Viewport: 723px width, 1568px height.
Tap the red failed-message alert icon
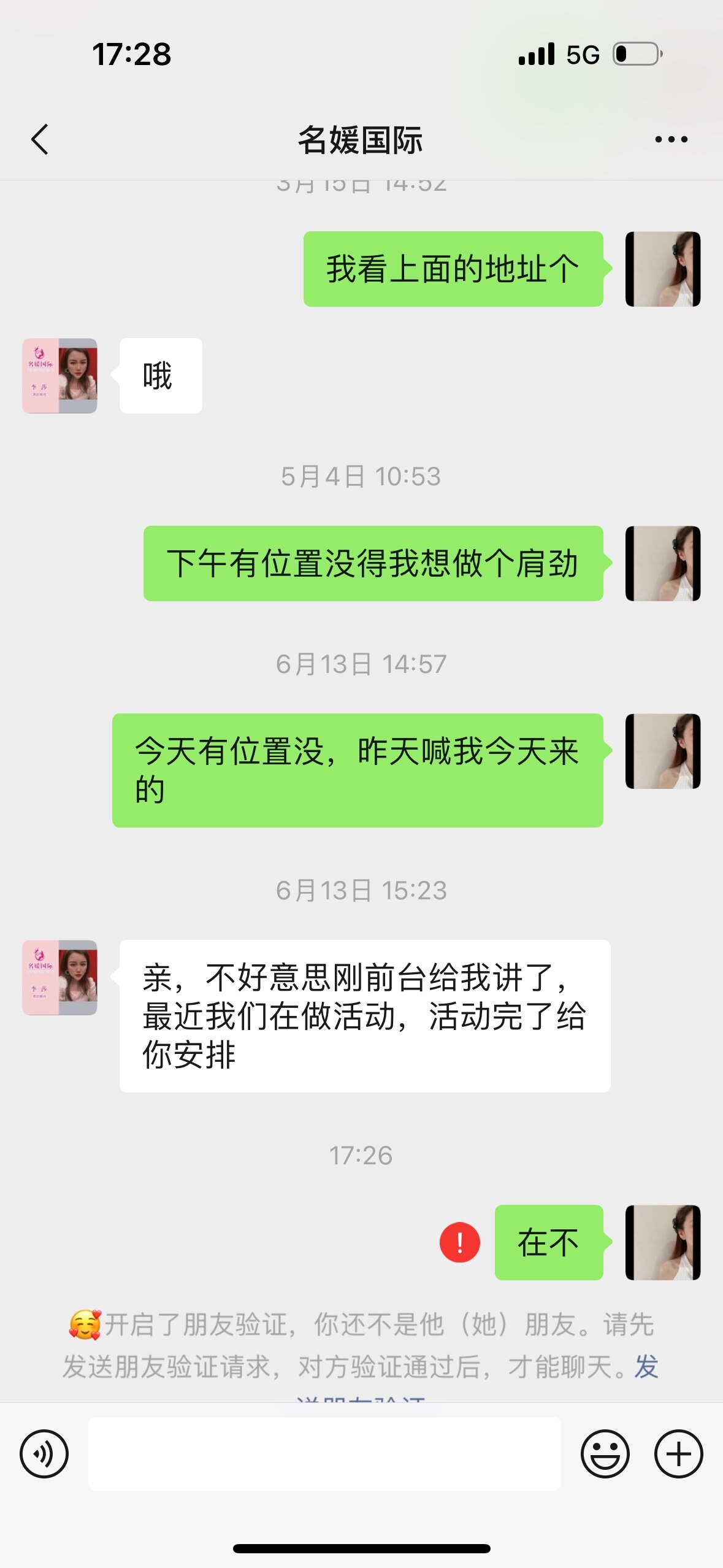click(459, 1242)
